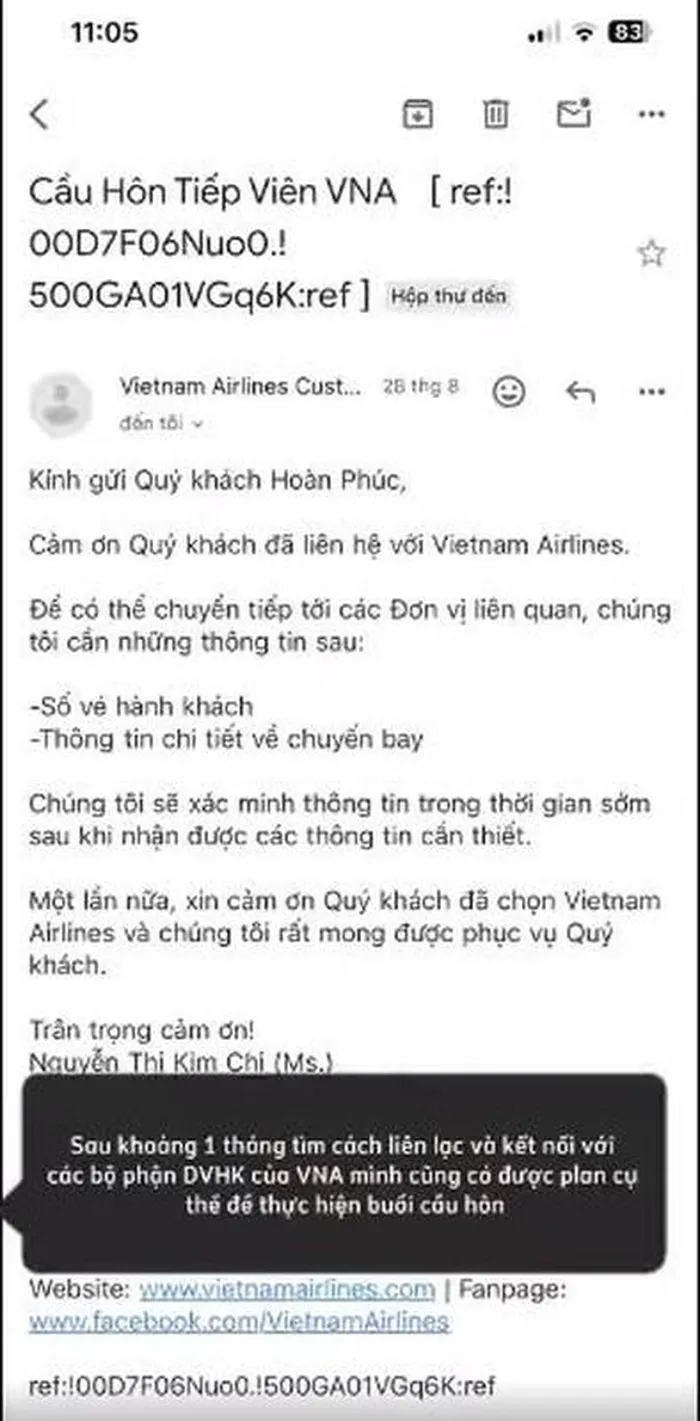700x1421 pixels.
Task: Go back to the inbox
Action: [x=39, y=114]
